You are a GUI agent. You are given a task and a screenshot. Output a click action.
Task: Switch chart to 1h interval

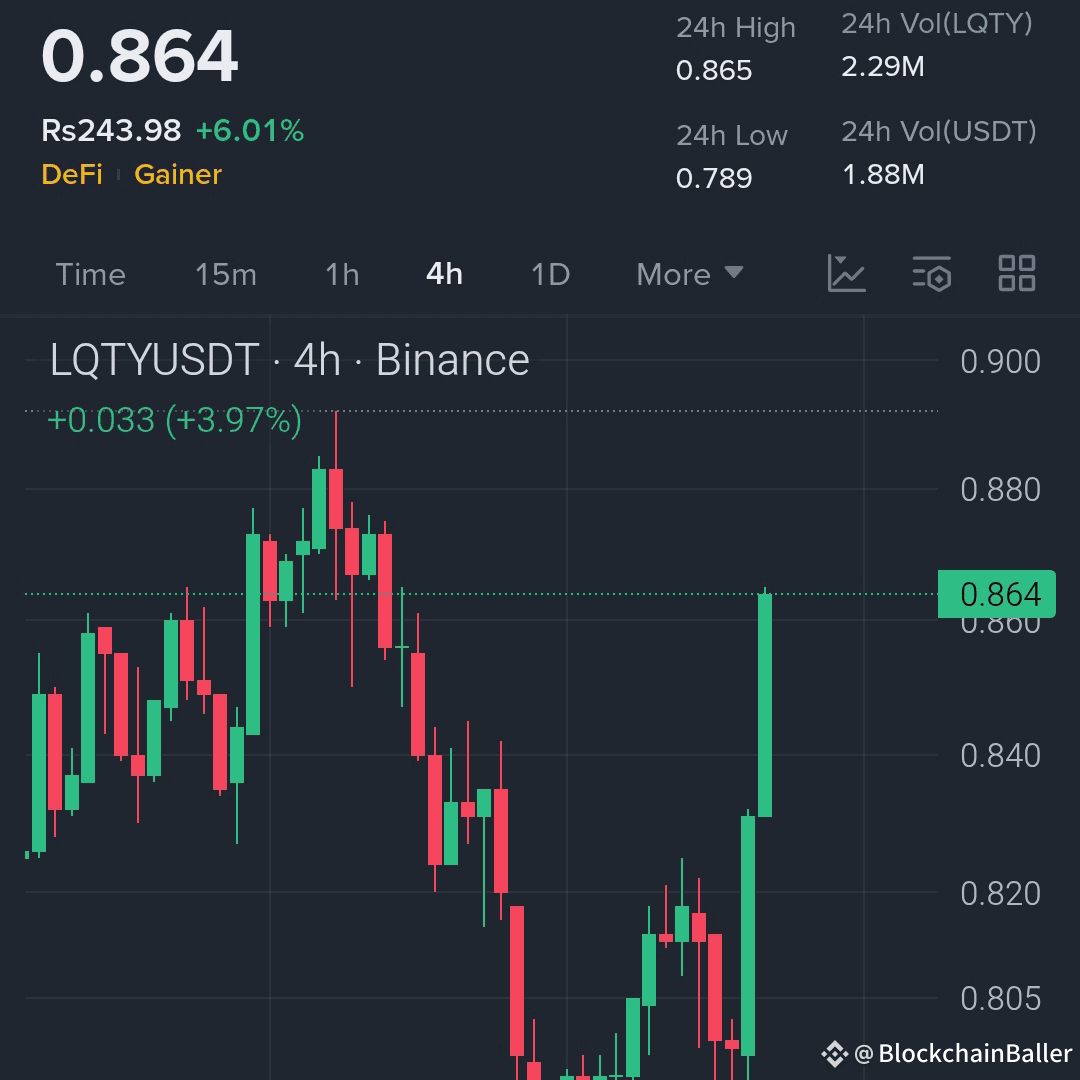[x=342, y=274]
